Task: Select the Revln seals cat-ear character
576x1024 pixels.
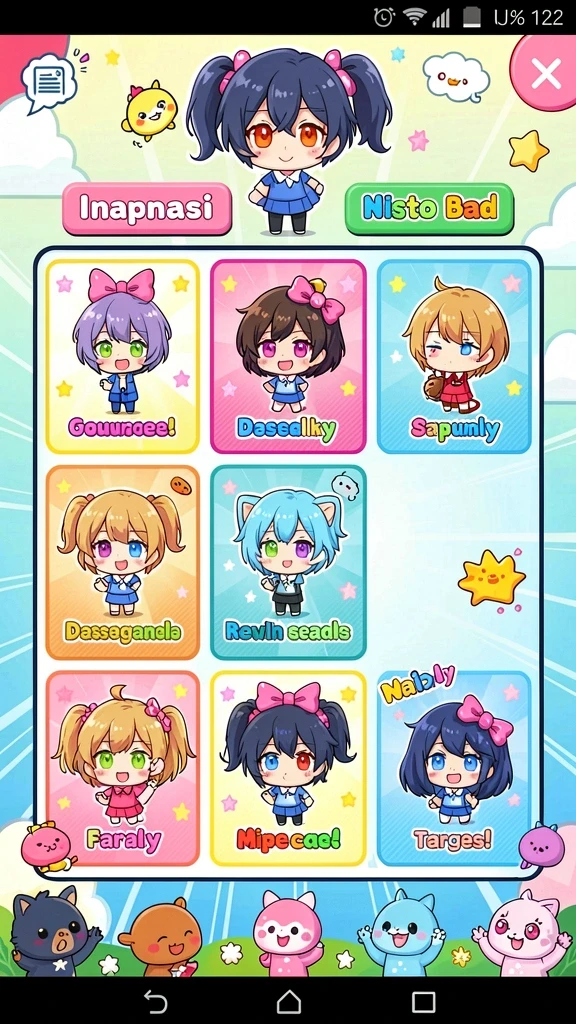Action: pos(288,562)
